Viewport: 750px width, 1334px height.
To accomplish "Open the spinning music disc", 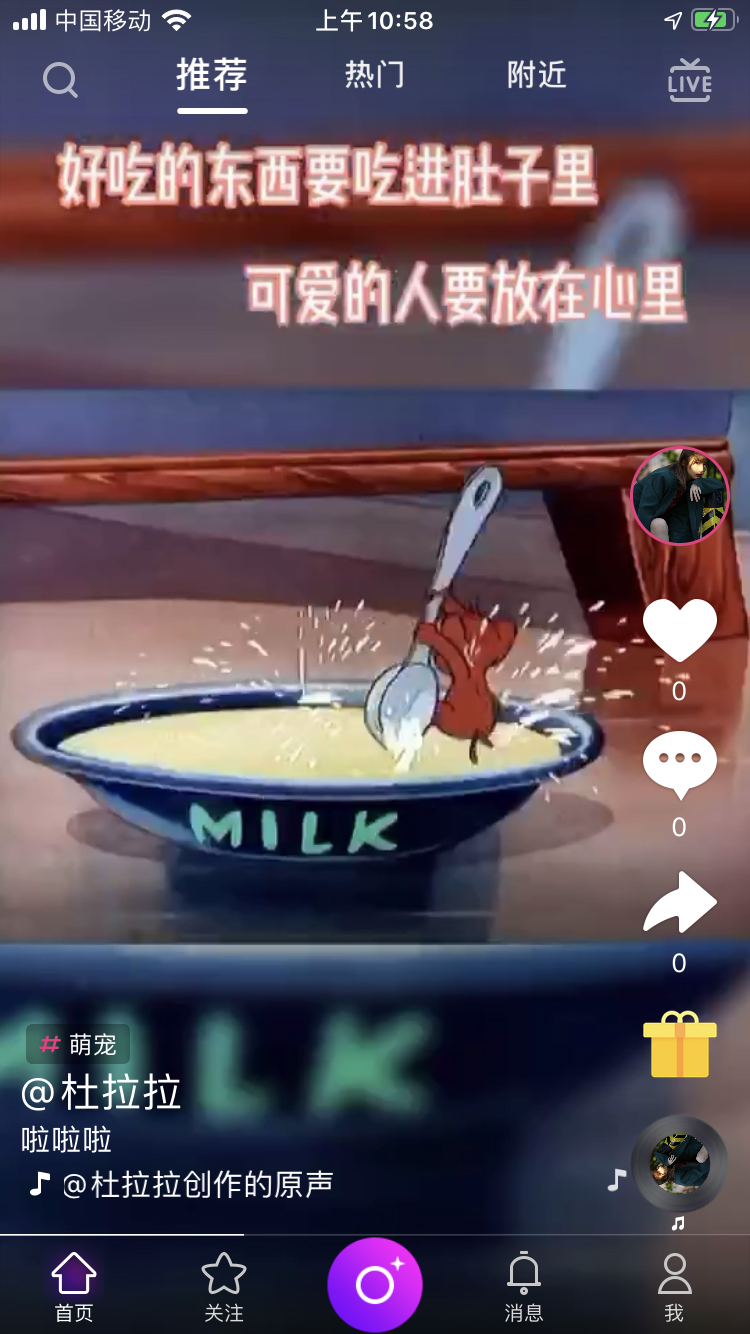I will (680, 1165).
